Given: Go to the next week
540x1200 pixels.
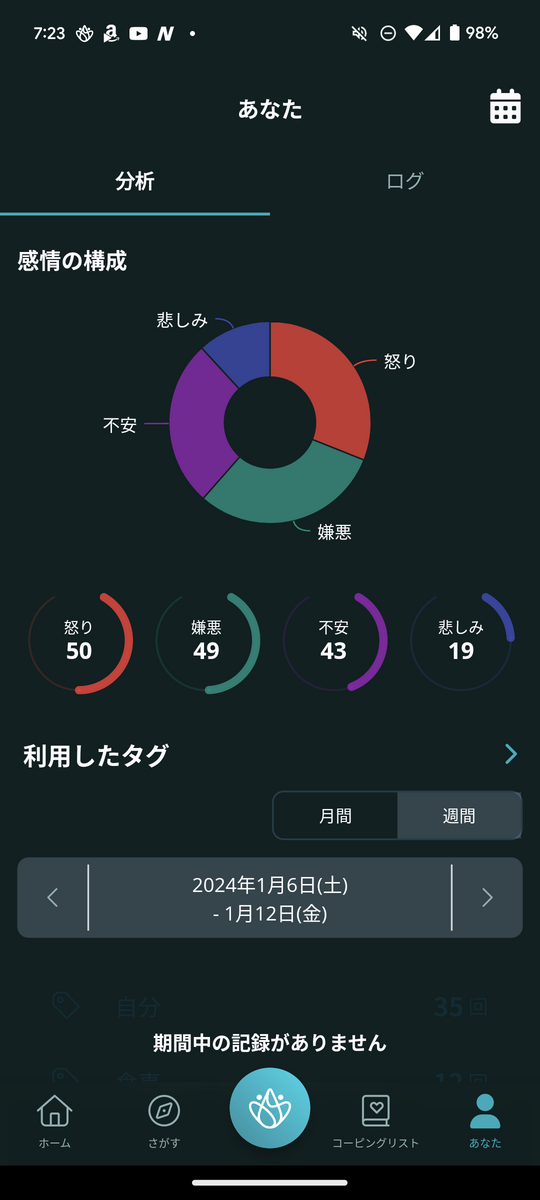Looking at the screenshot, I should 487,897.
